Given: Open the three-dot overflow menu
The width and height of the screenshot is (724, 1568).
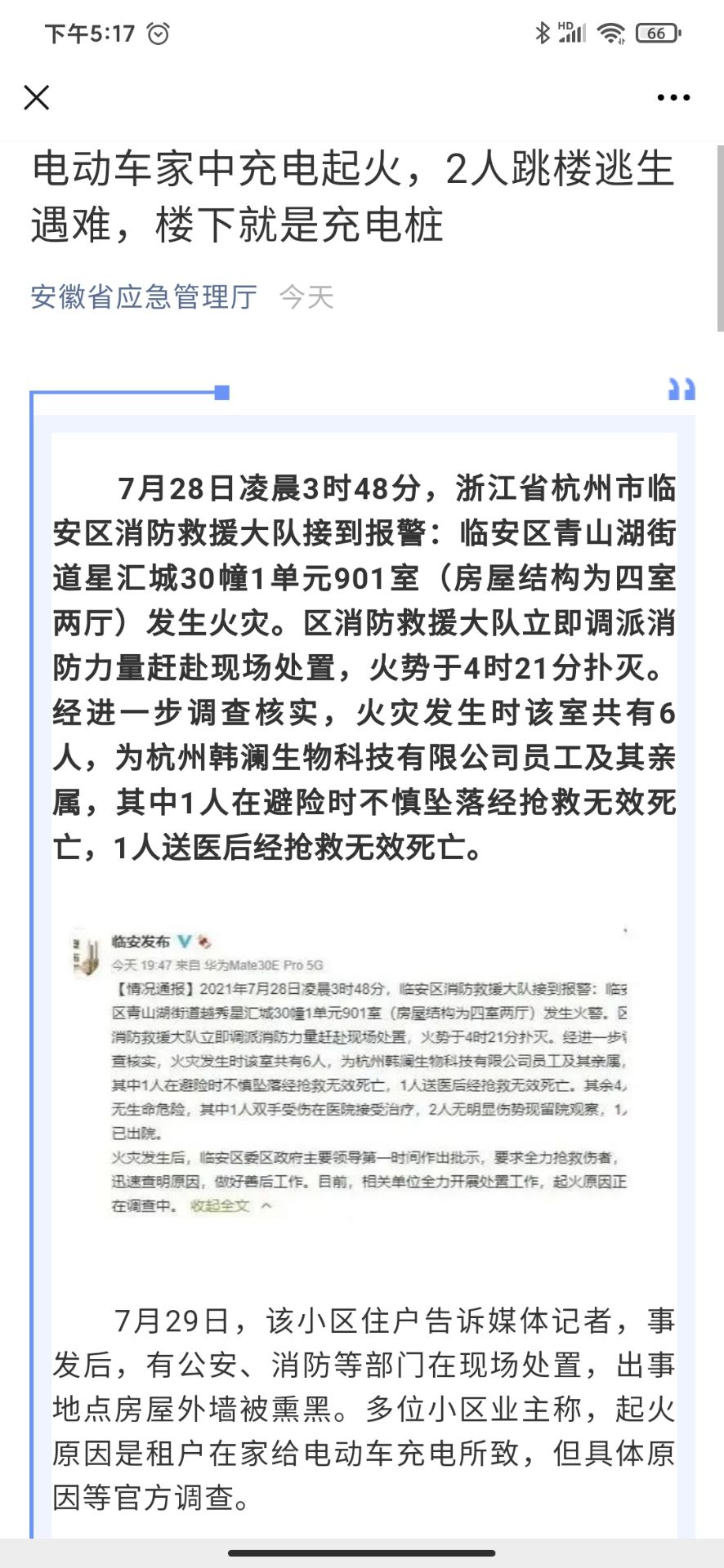Looking at the screenshot, I should pos(673,97).
